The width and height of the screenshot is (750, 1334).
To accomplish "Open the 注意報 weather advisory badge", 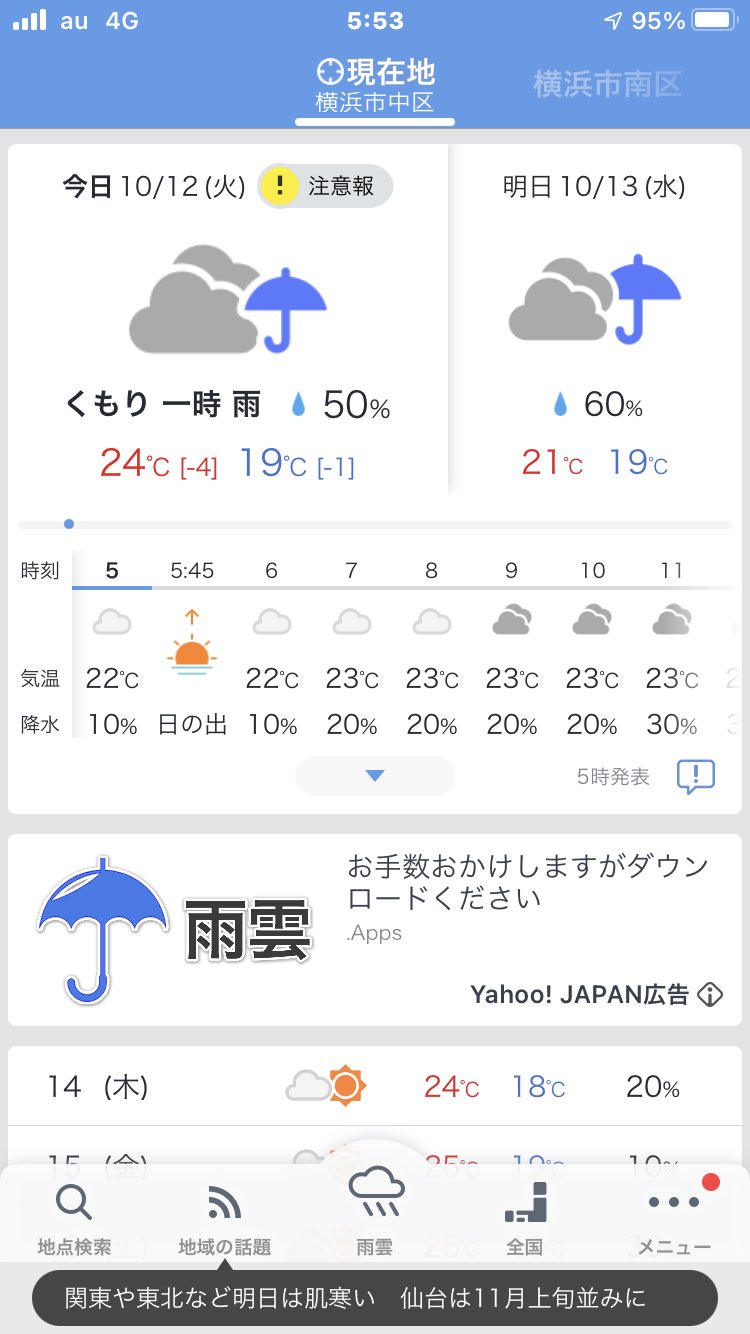I will 325,186.
